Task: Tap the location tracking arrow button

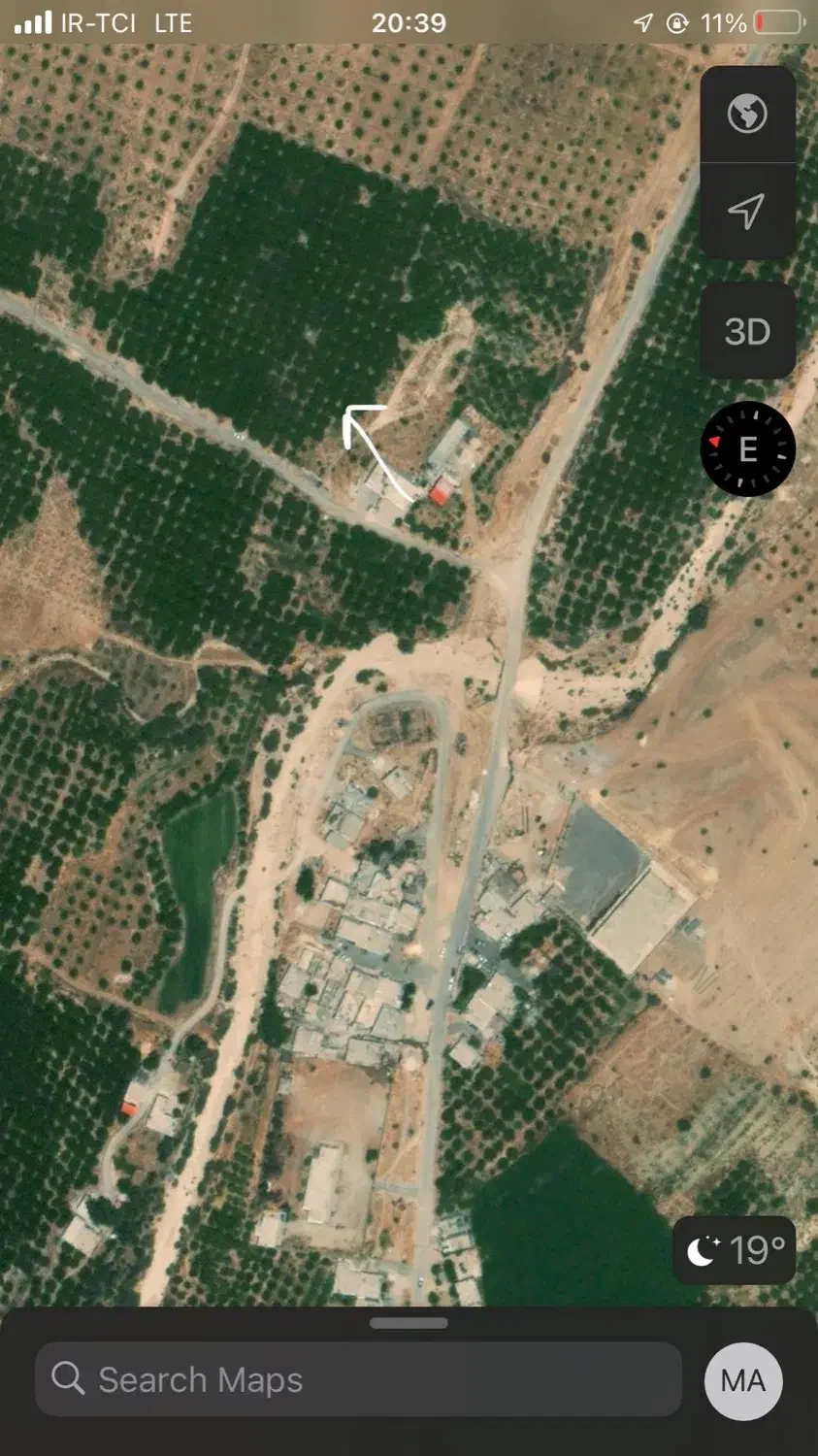Action: 747,211
